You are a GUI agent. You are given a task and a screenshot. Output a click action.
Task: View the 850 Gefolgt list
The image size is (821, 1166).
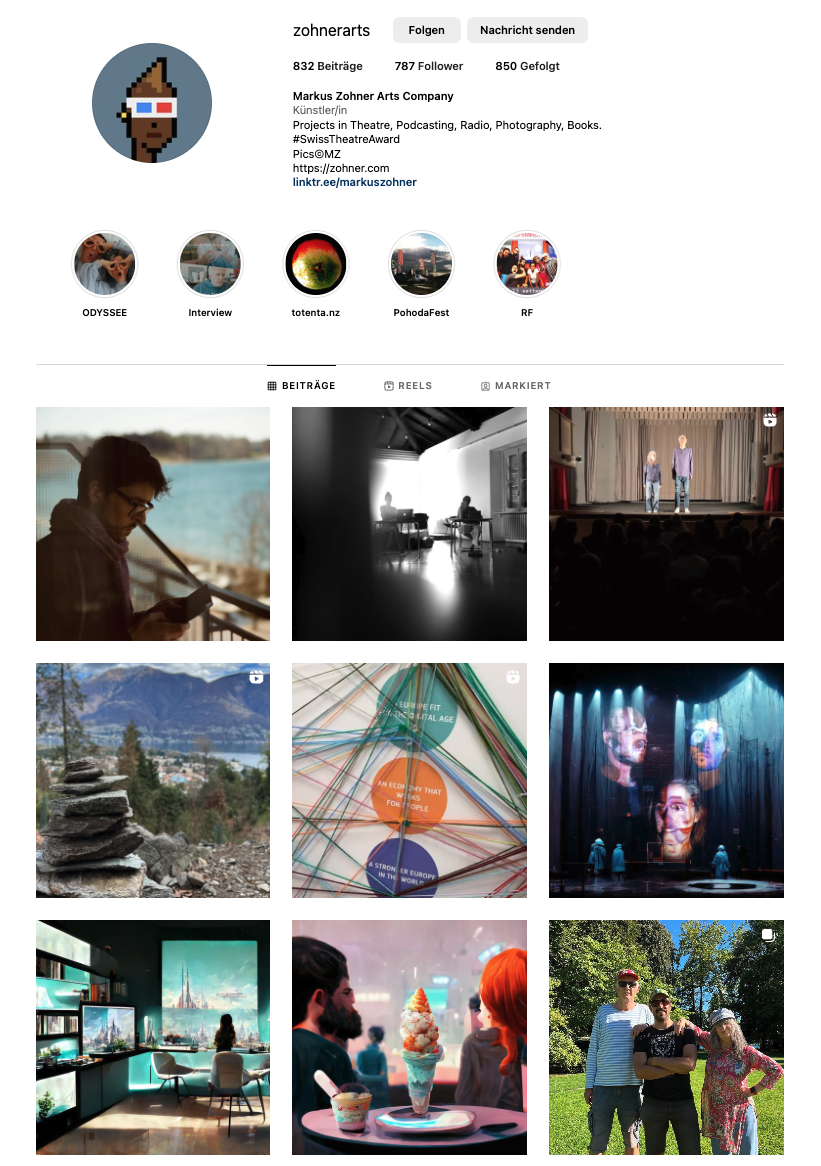tap(527, 66)
